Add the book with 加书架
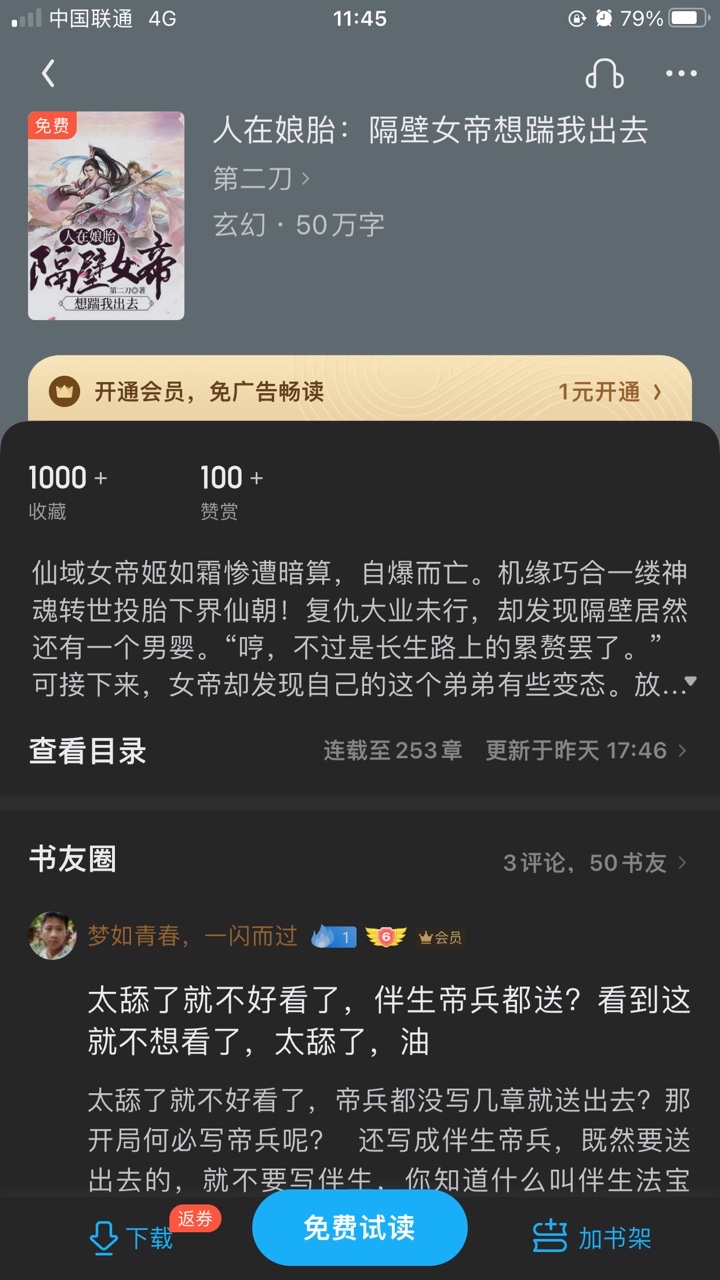The width and height of the screenshot is (720, 1280). click(x=592, y=1237)
